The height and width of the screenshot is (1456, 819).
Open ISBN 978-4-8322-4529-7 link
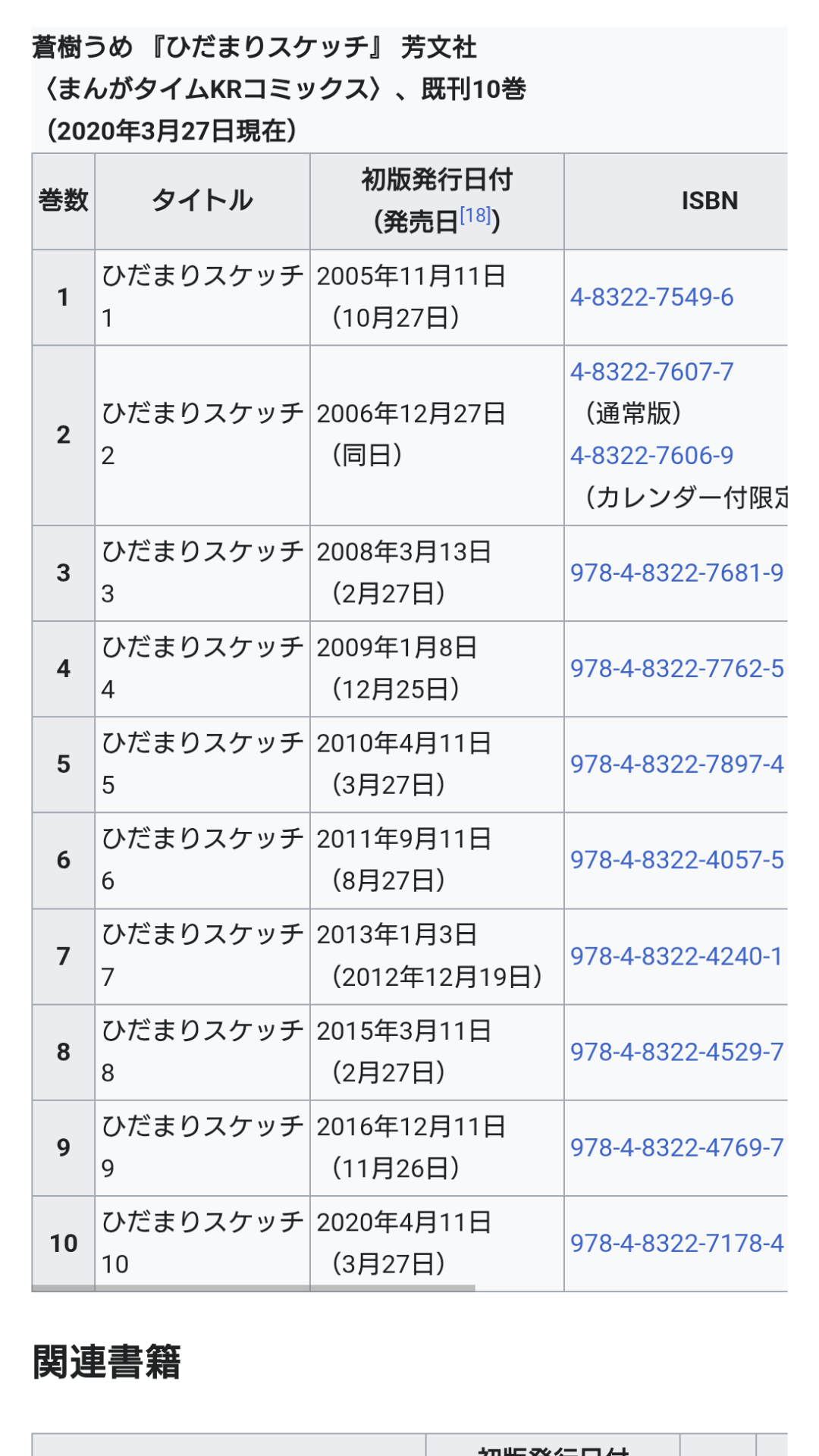[x=676, y=1052]
